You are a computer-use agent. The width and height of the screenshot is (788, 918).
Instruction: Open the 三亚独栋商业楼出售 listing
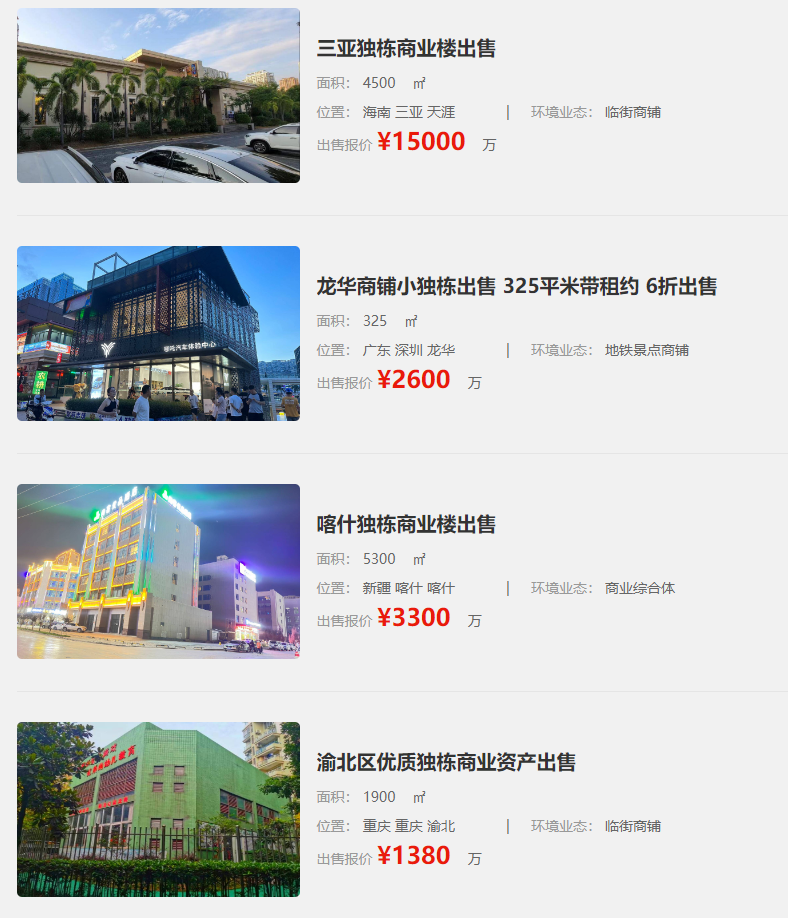tap(406, 48)
